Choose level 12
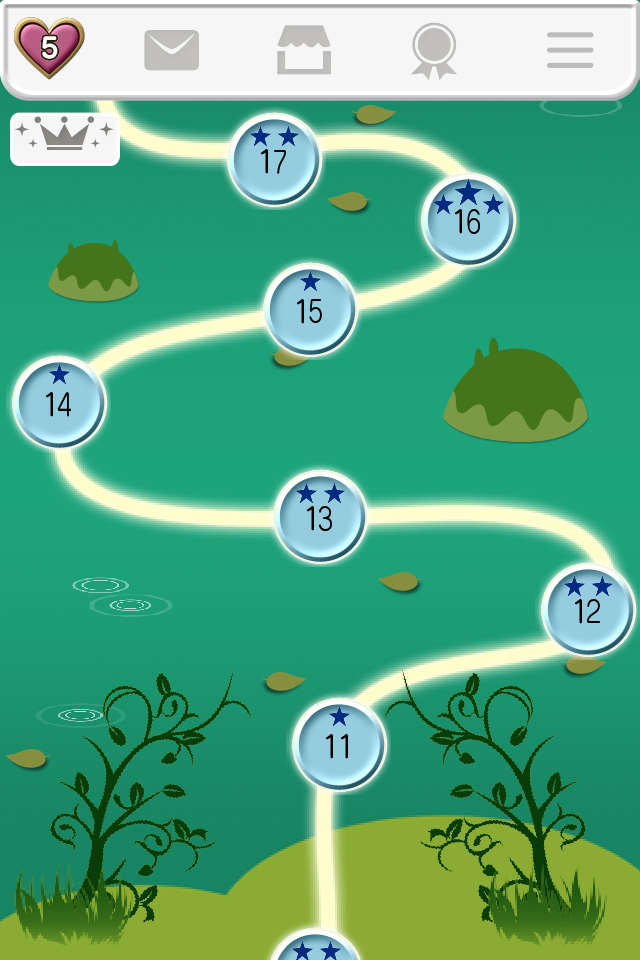This screenshot has width=640, height=960. pos(588,609)
